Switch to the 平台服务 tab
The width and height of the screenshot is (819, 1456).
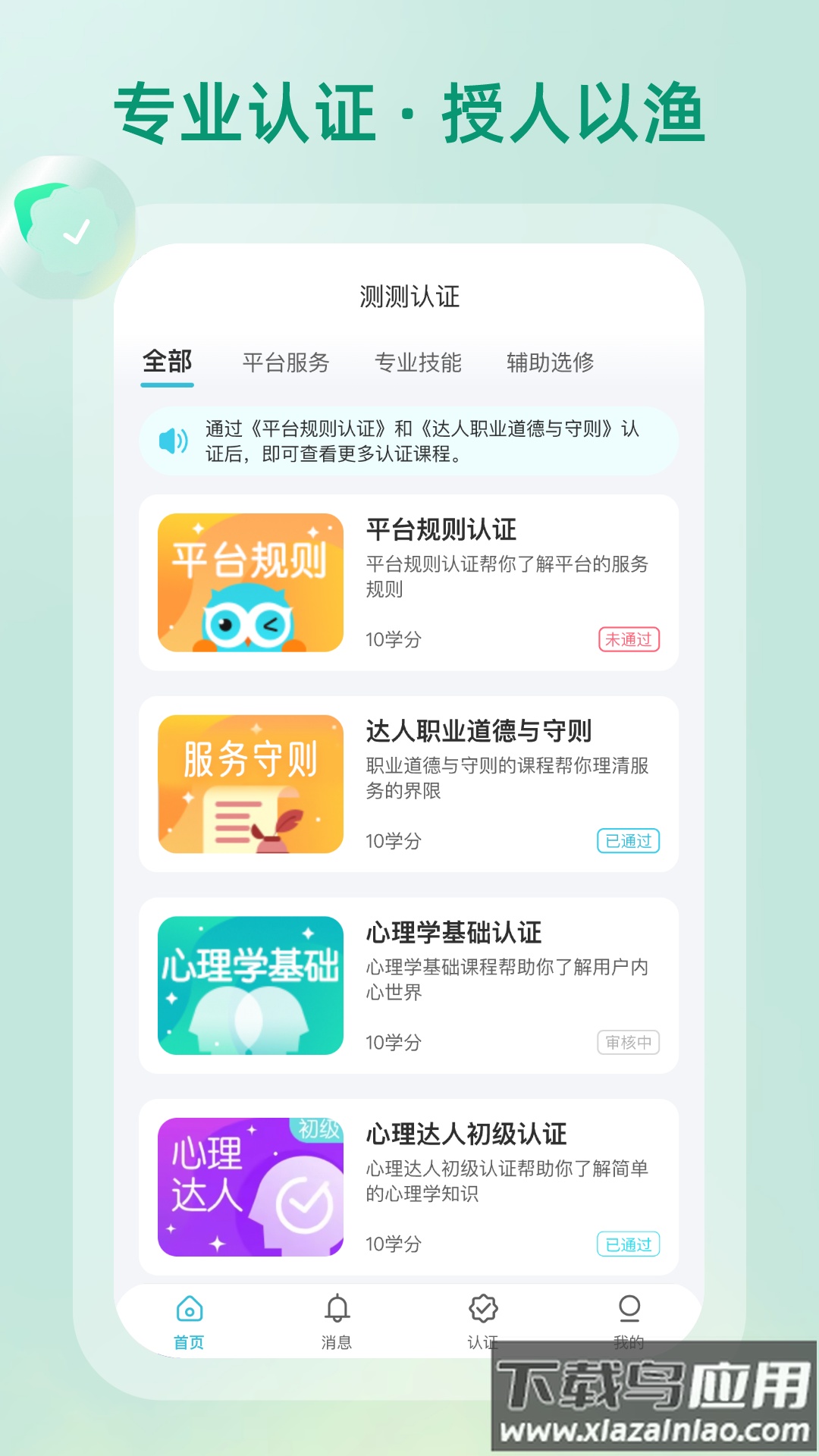point(286,364)
